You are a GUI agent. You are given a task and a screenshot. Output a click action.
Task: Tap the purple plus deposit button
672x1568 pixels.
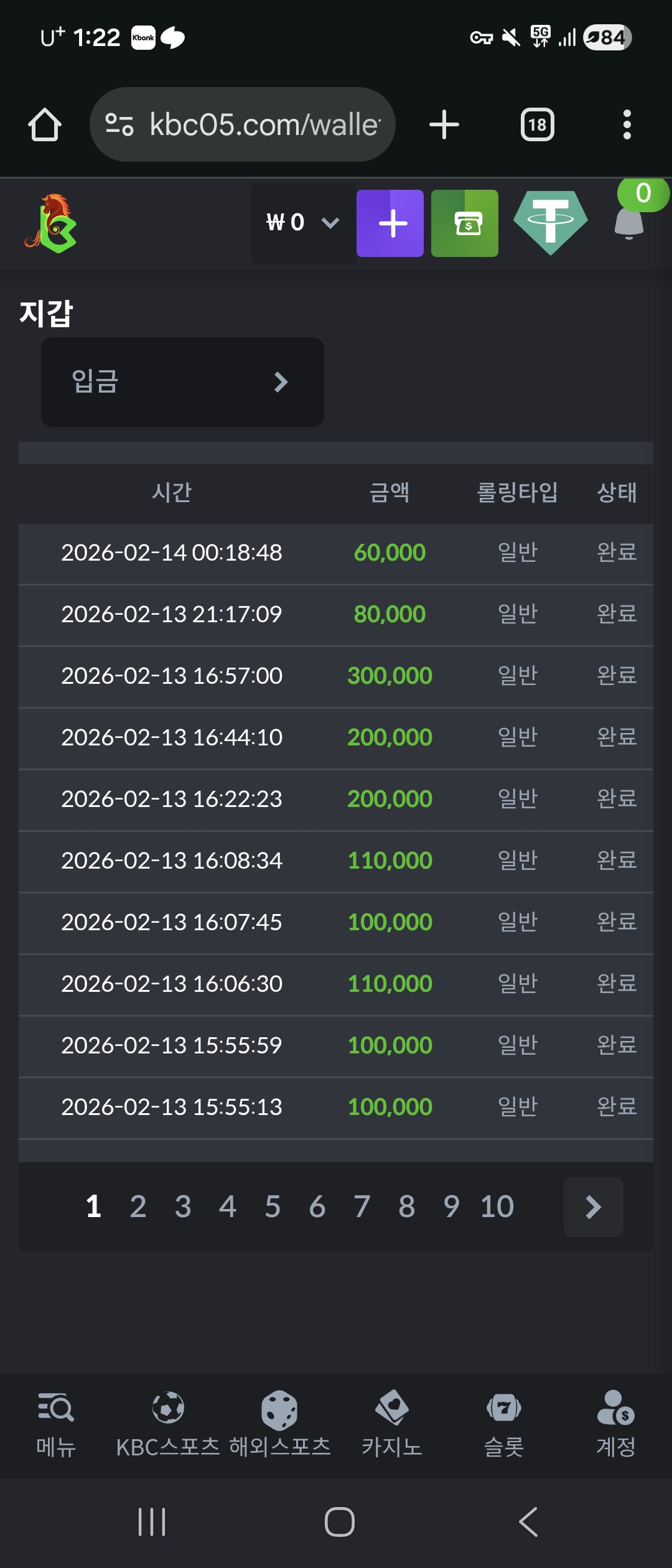[x=390, y=223]
